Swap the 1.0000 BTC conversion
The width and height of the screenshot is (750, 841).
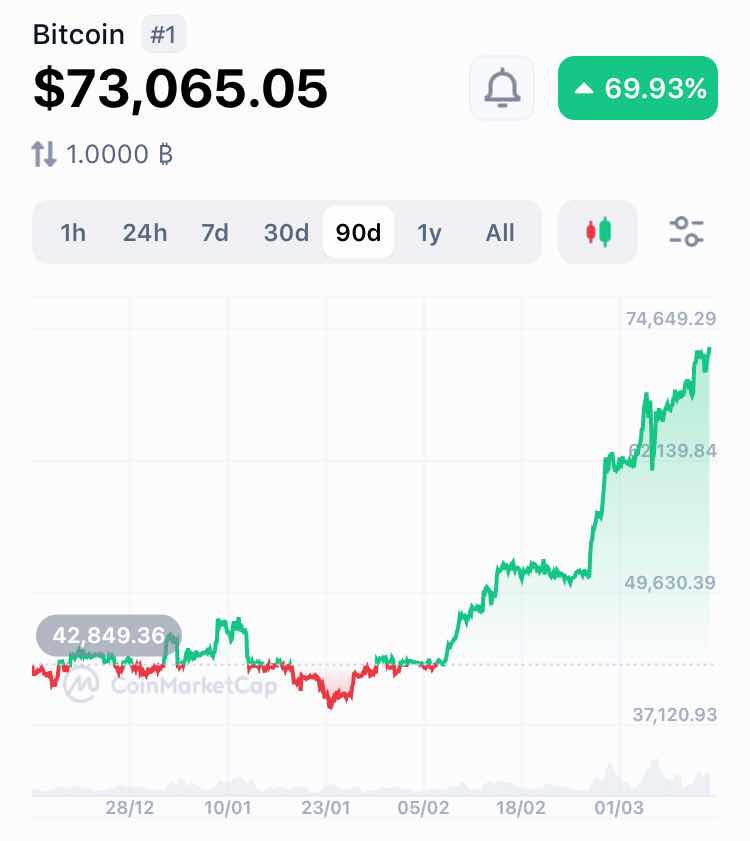coord(44,154)
